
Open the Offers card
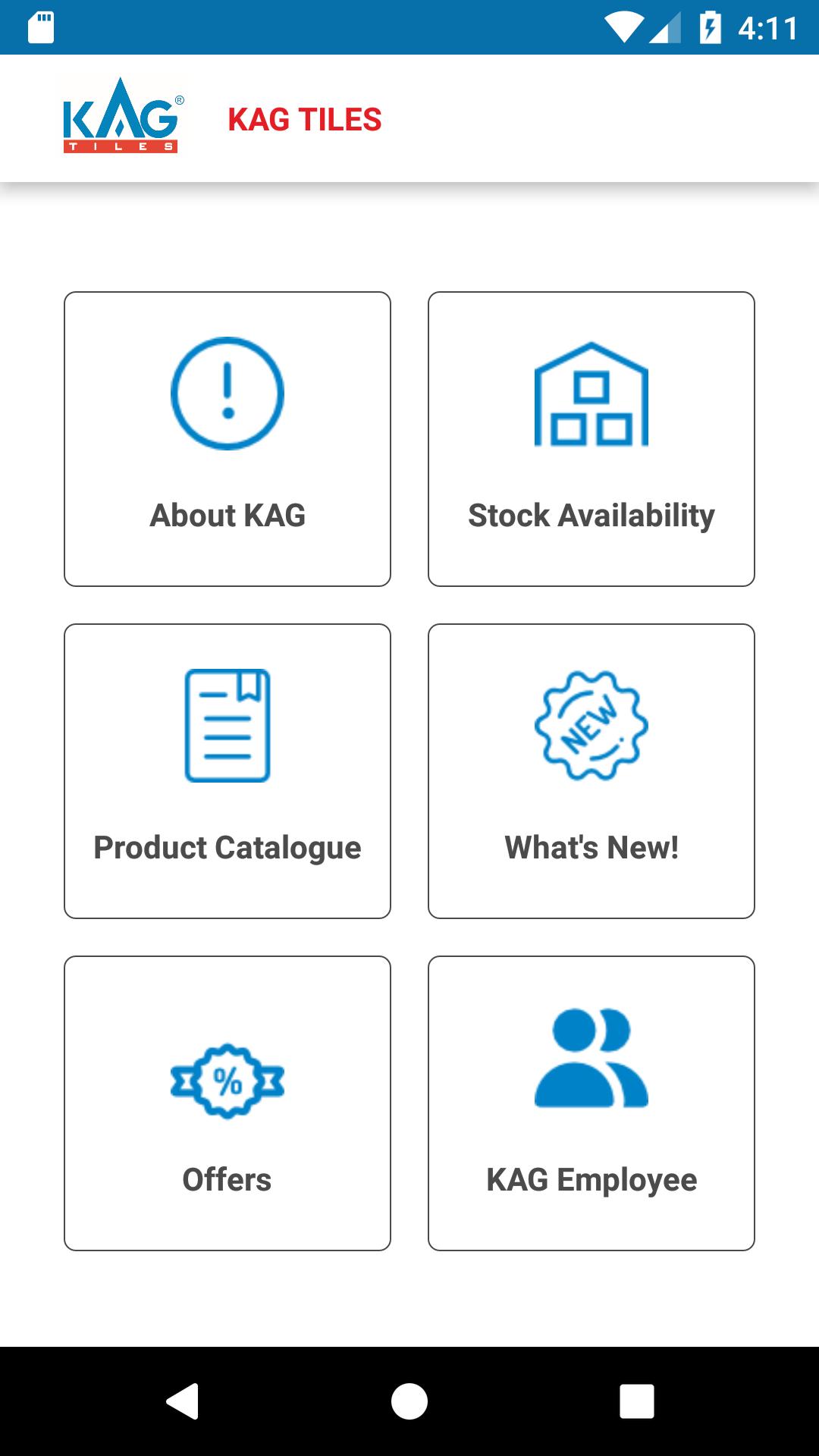pos(227,1103)
